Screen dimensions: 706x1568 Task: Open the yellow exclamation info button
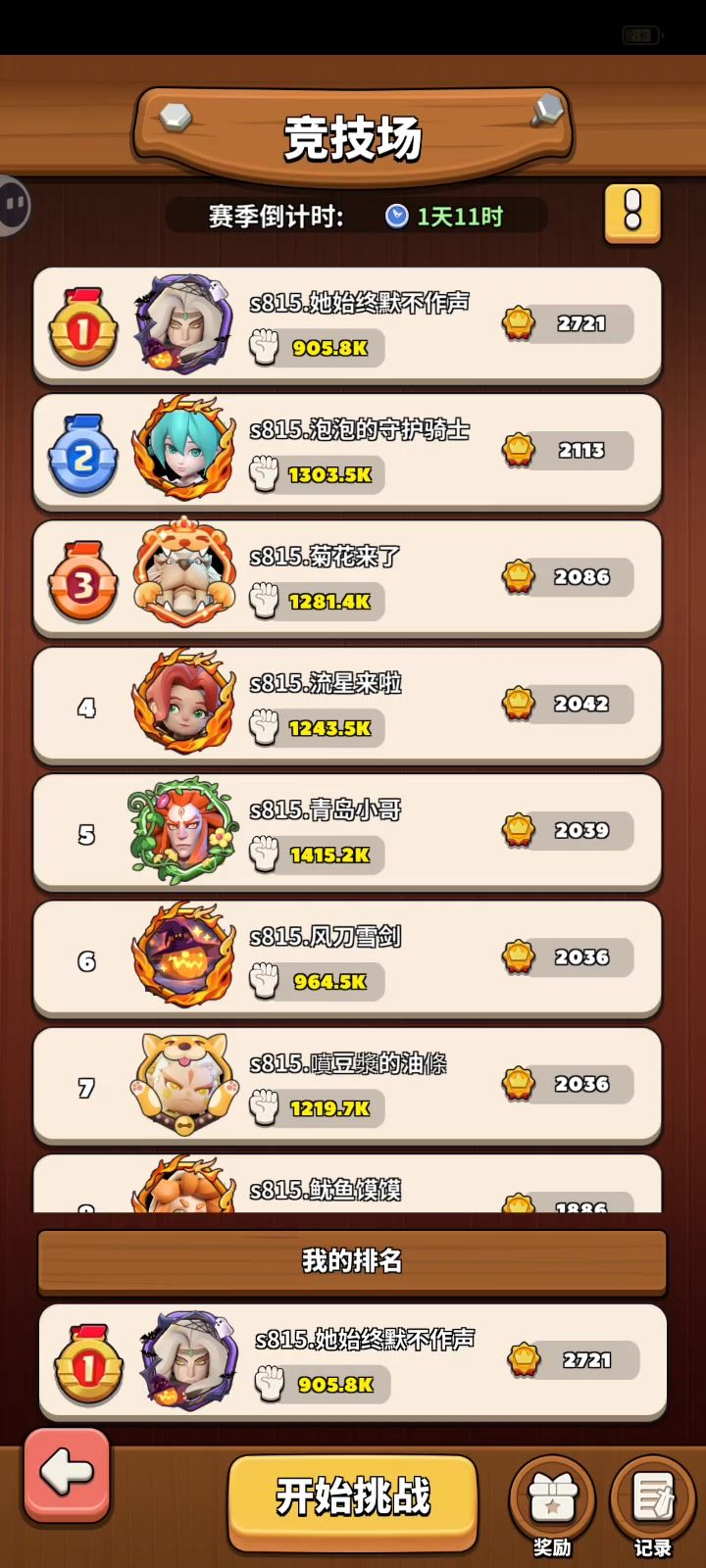coord(632,213)
